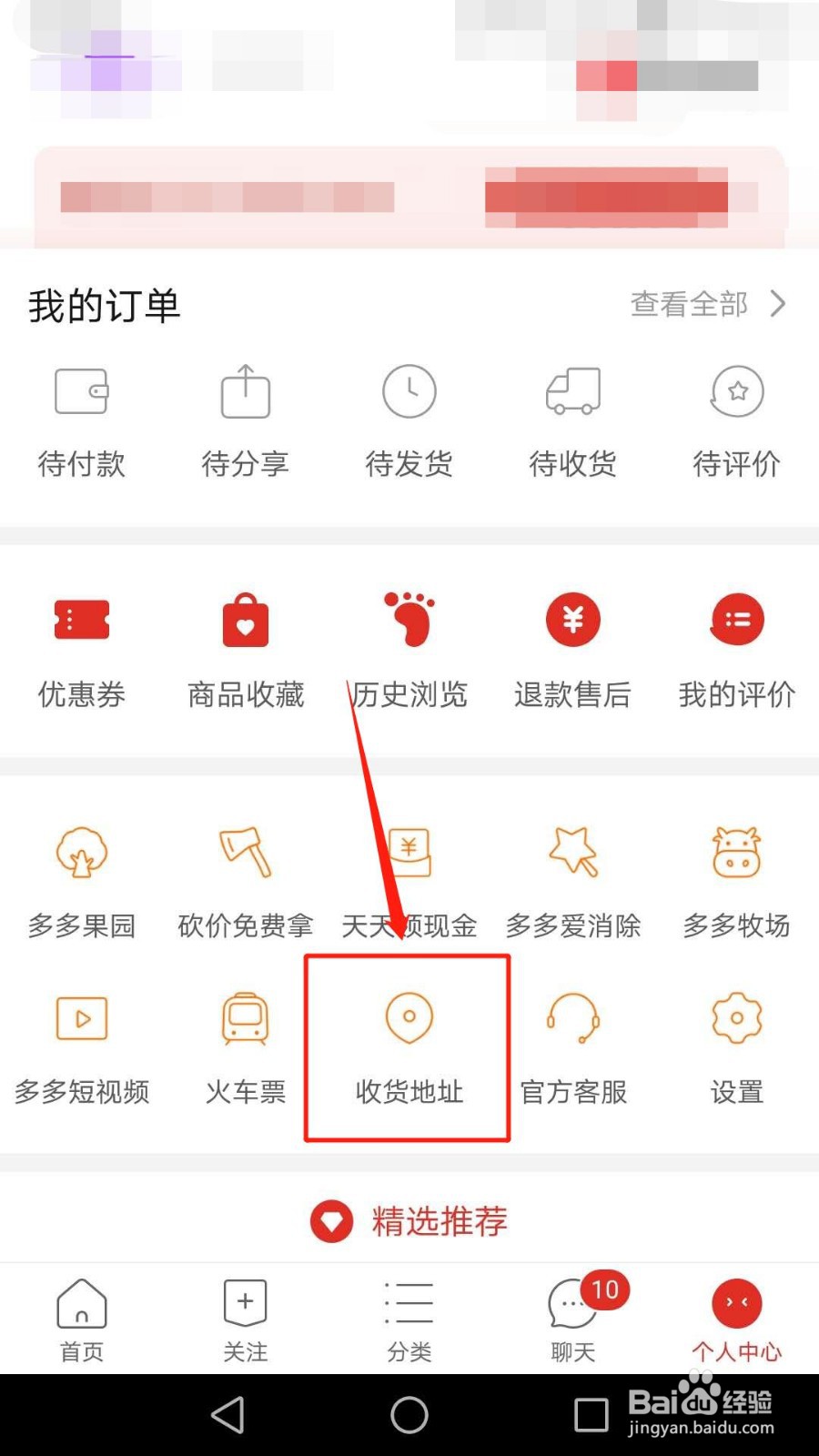This screenshot has height=1456, width=819.
Task: Open the 设置 settings page
Action: tap(736, 1046)
